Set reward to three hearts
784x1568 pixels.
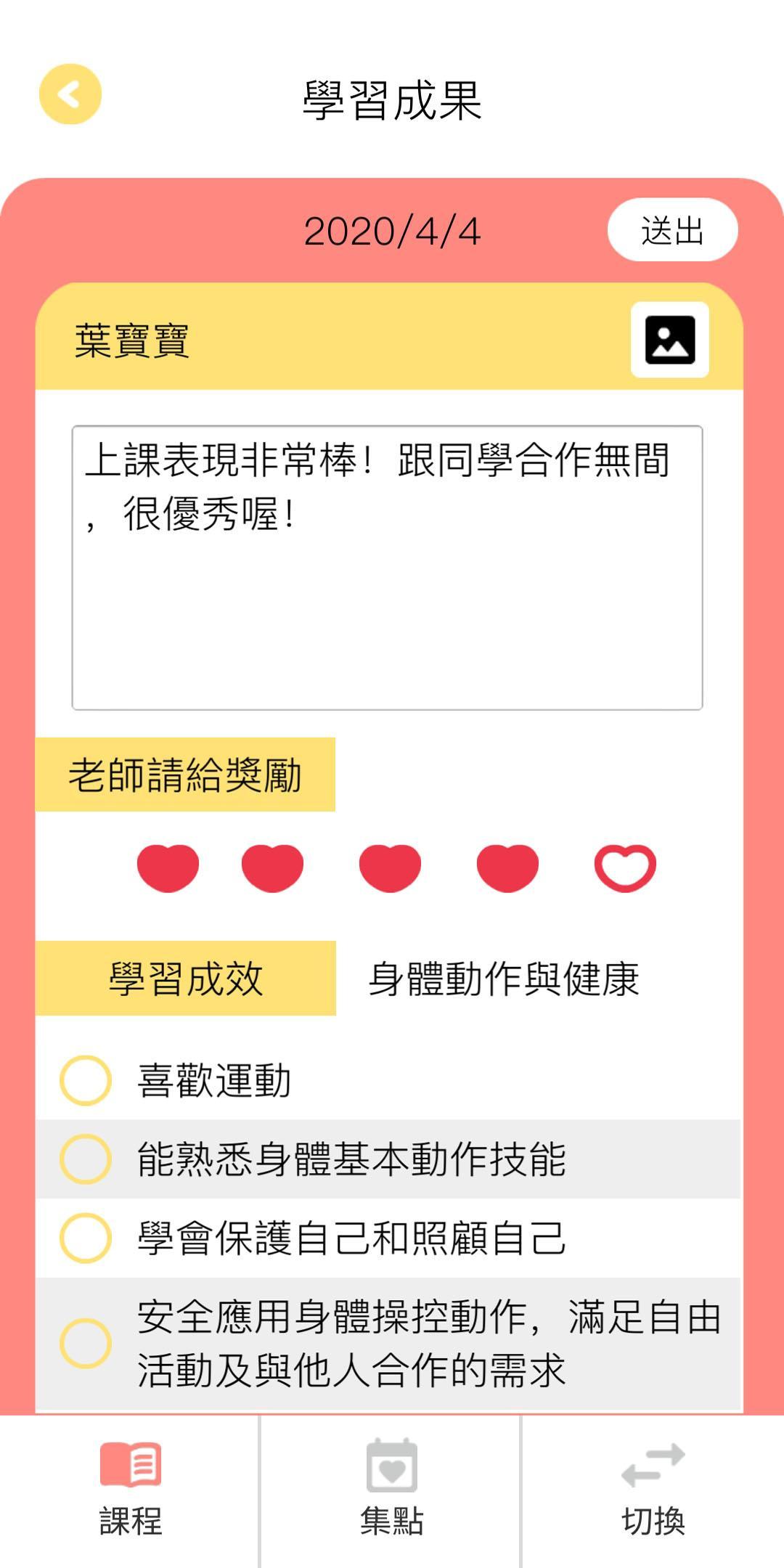coord(390,867)
